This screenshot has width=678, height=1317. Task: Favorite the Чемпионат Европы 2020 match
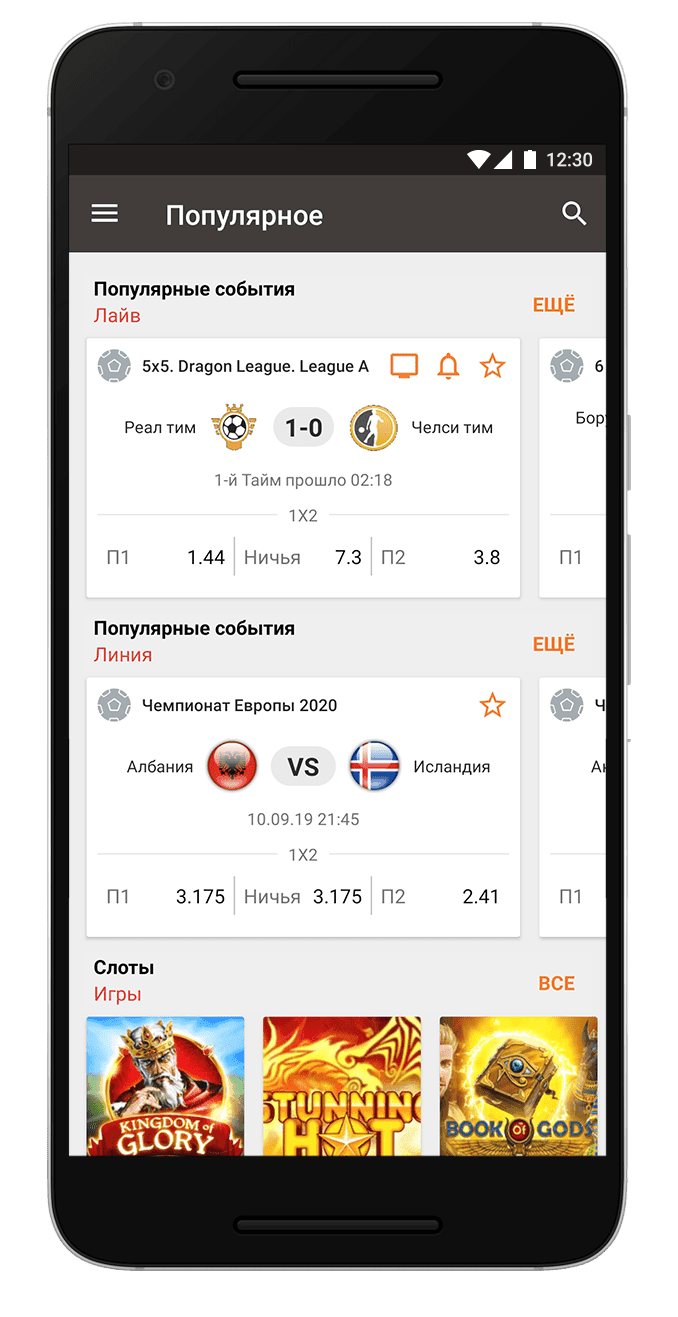492,706
